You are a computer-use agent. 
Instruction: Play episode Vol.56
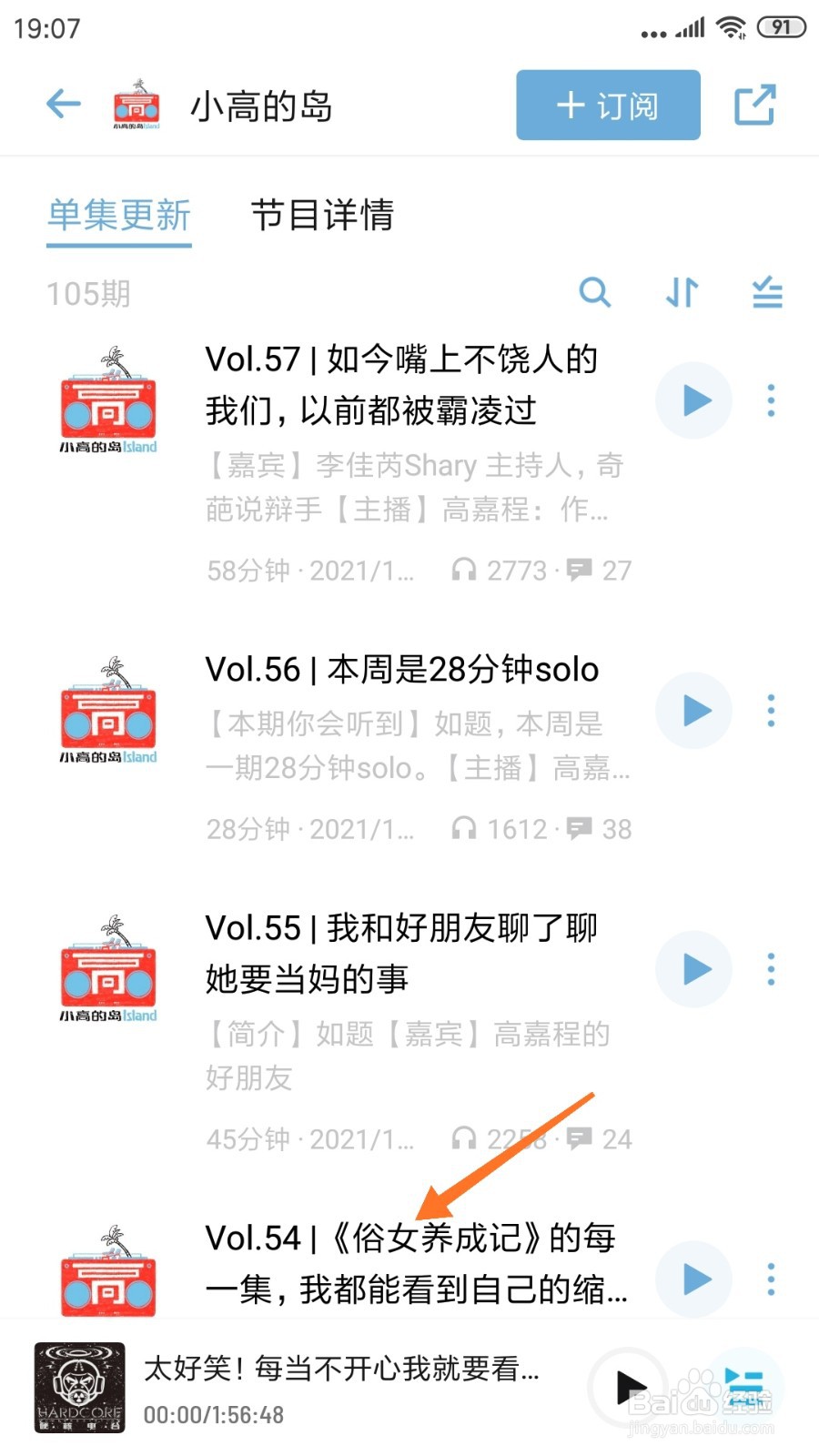tap(694, 711)
